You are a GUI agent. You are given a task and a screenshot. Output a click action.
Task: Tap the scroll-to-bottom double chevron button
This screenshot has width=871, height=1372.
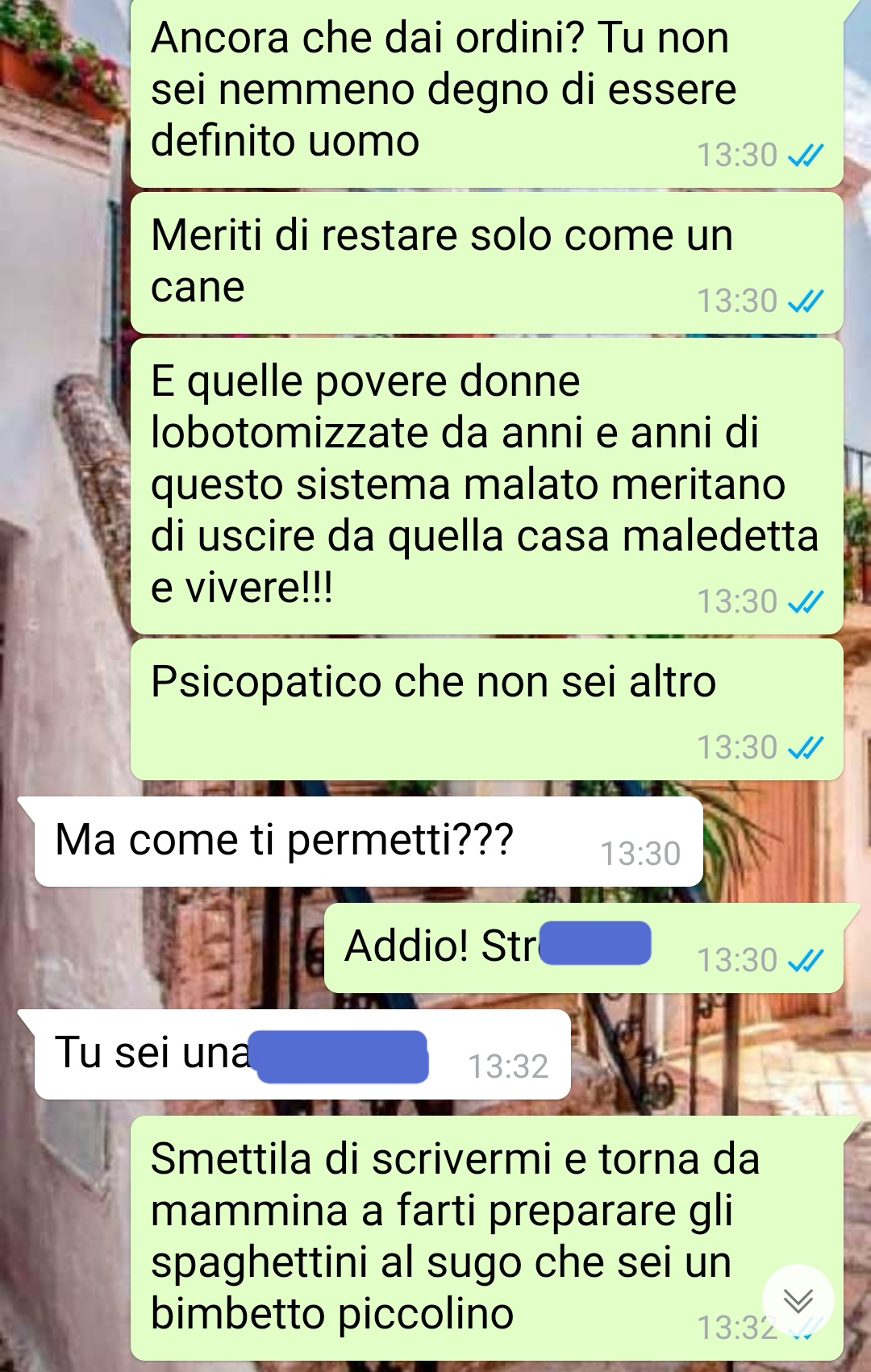pos(798,1301)
